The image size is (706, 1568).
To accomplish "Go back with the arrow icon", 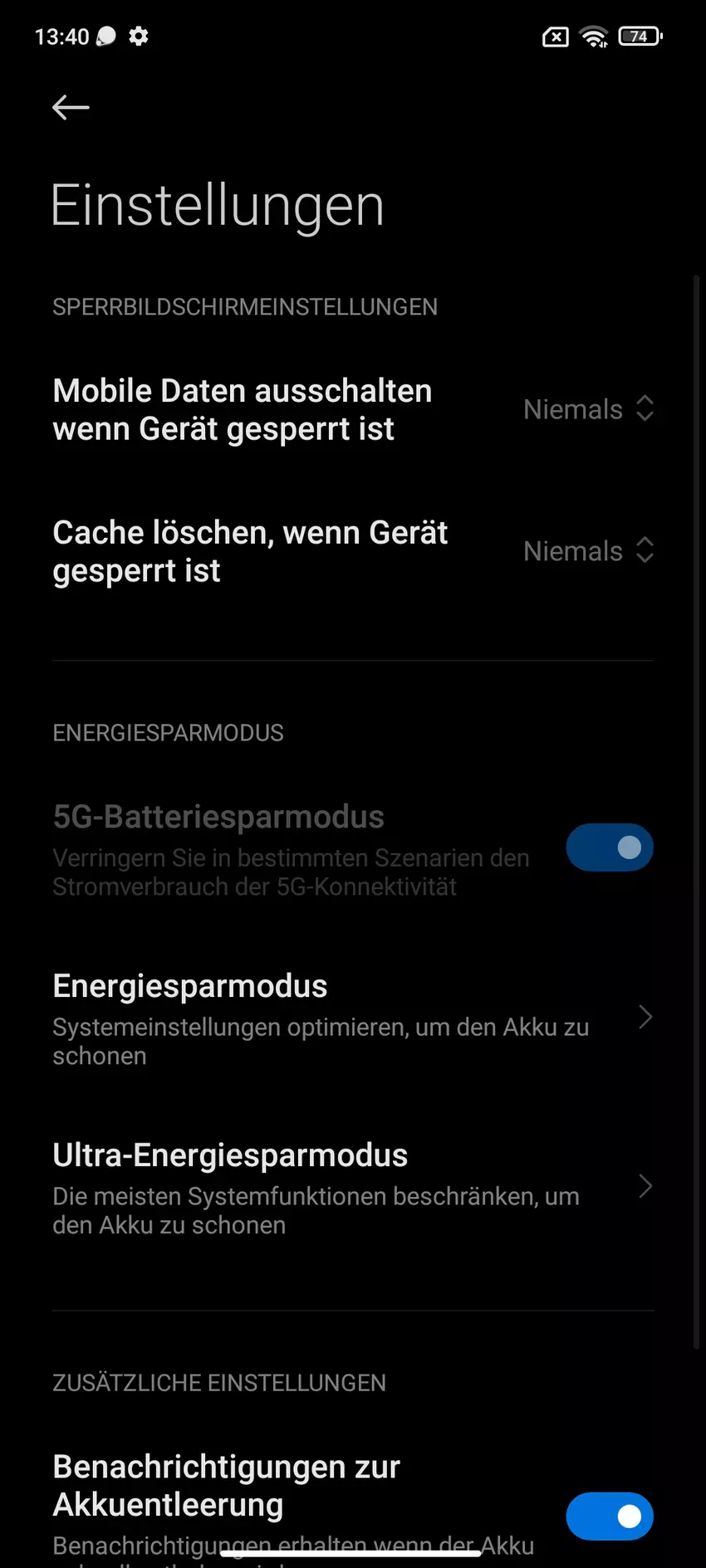I will pyautogui.click(x=71, y=107).
